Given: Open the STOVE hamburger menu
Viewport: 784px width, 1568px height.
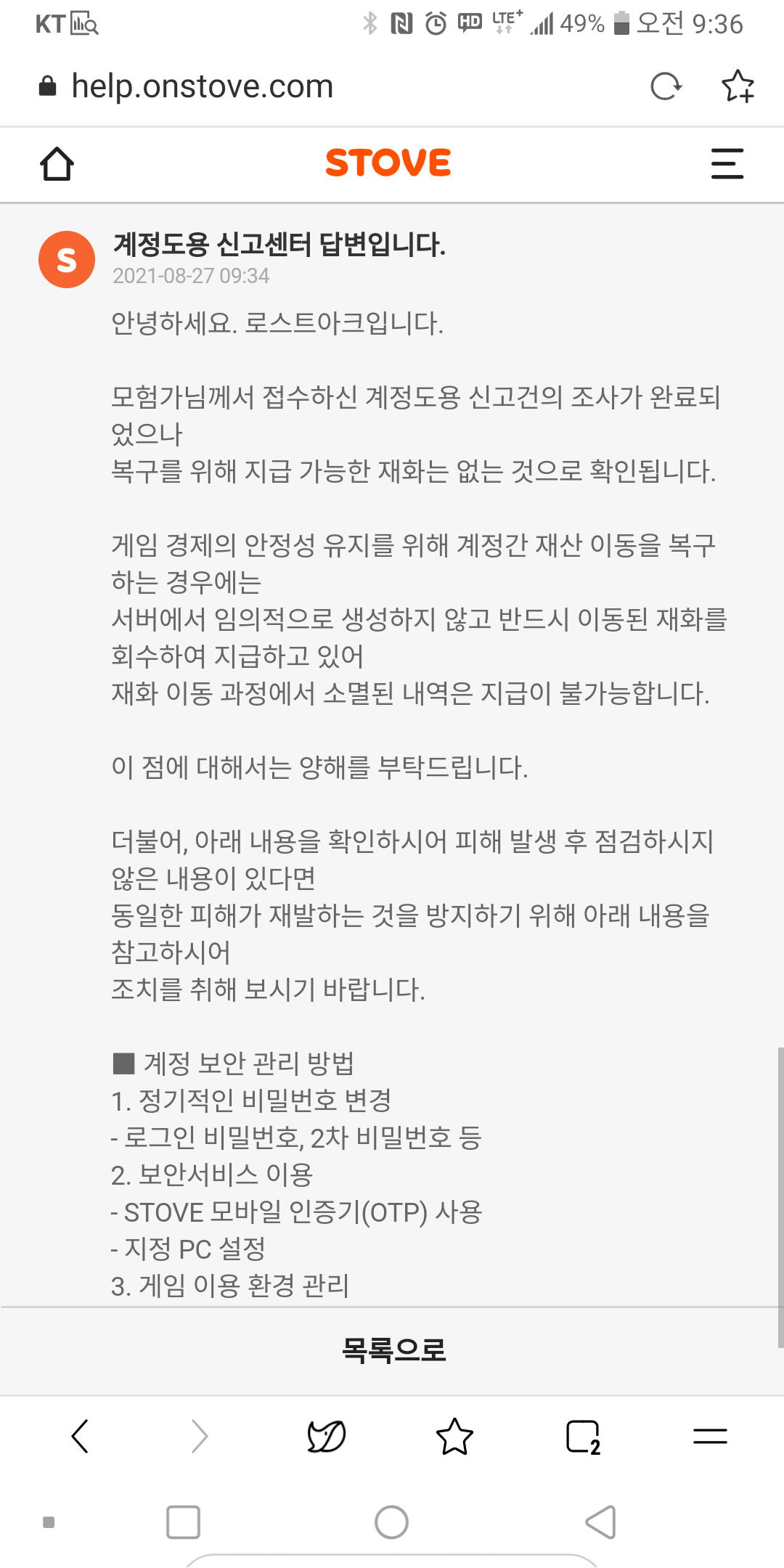Looking at the screenshot, I should coord(727,163).
